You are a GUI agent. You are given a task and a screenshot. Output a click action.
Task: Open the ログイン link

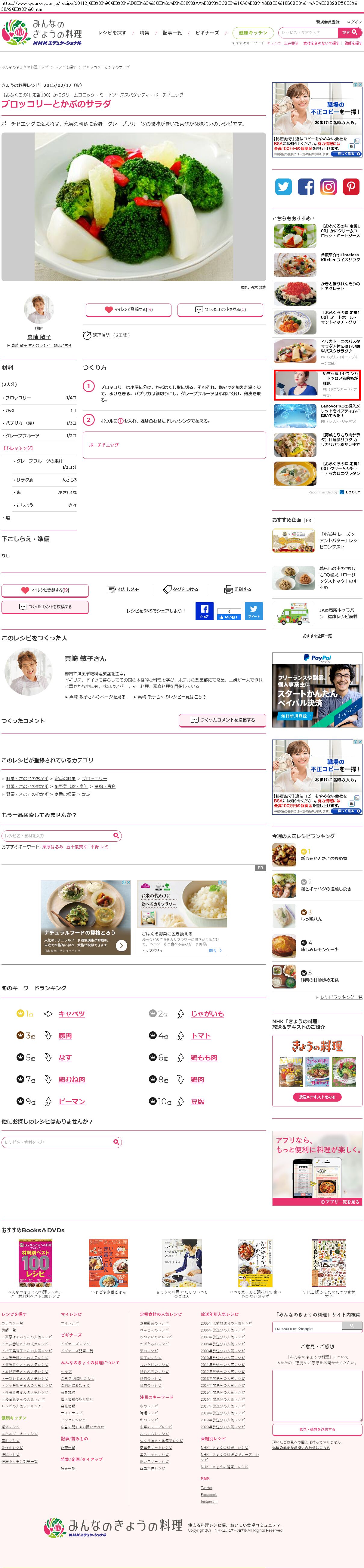pyautogui.click(x=354, y=22)
